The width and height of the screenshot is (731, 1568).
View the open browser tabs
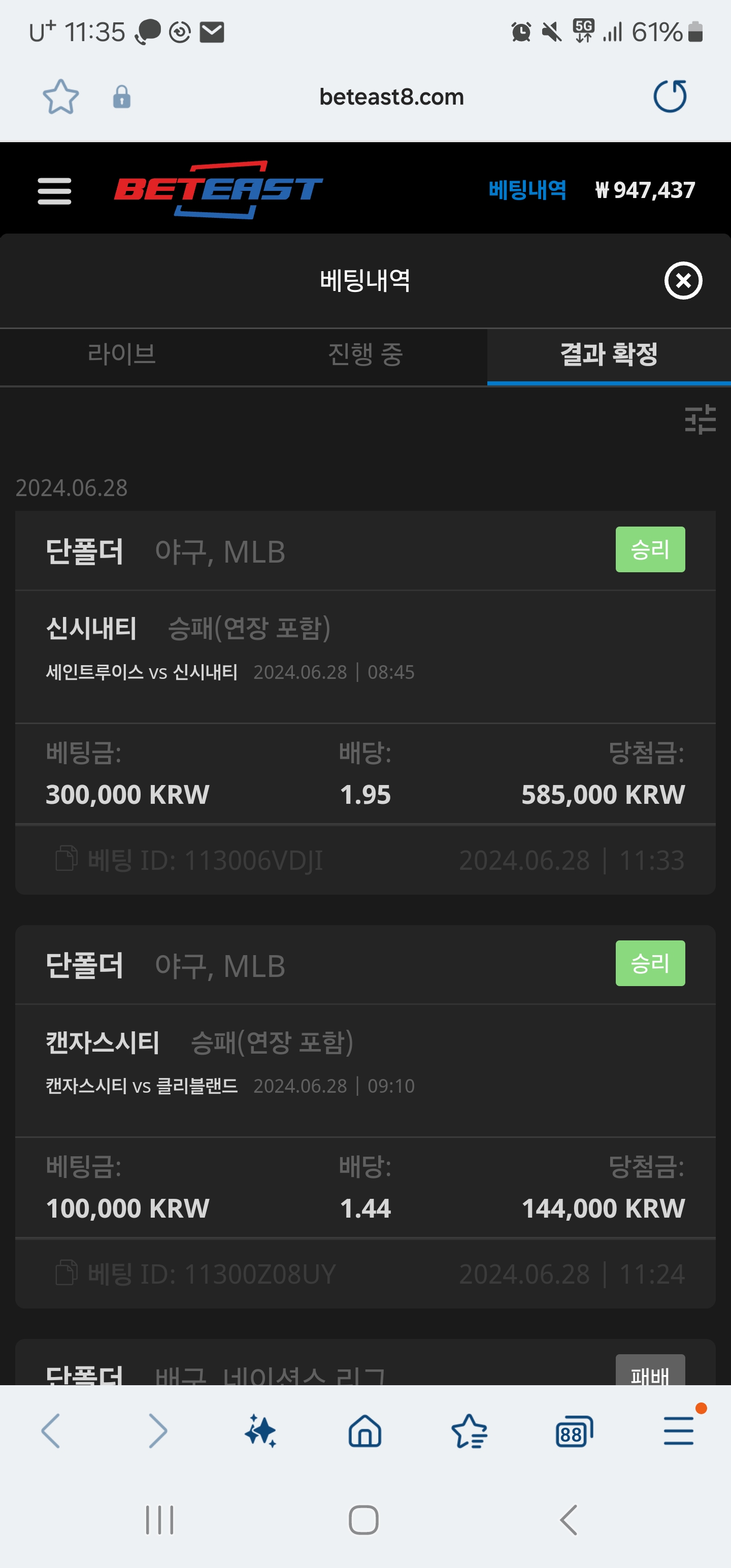[x=573, y=1430]
